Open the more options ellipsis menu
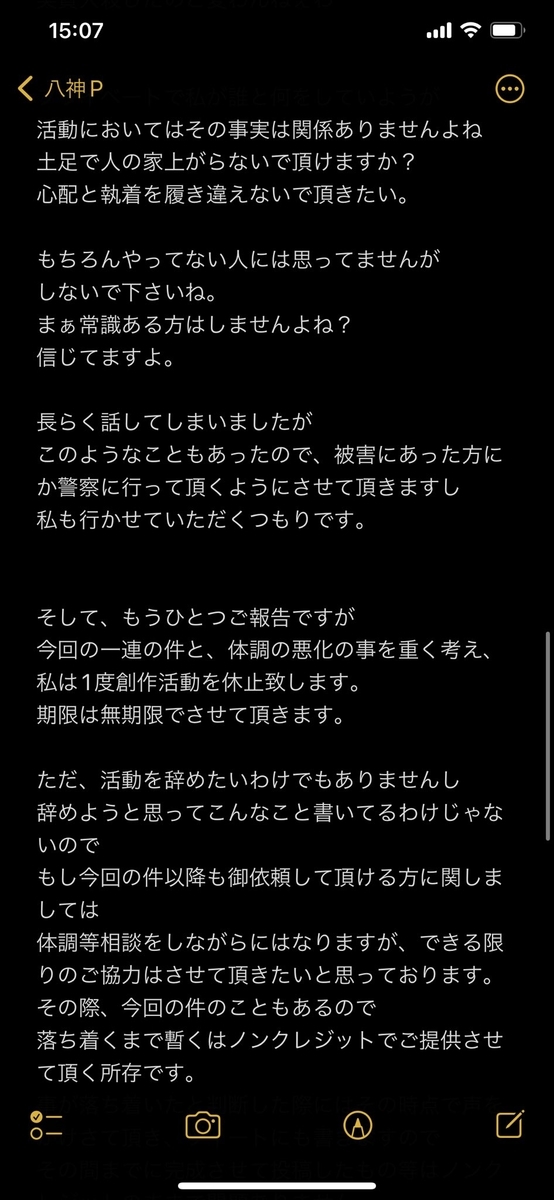Screen dimensions: 554x1200 (x=510, y=89)
